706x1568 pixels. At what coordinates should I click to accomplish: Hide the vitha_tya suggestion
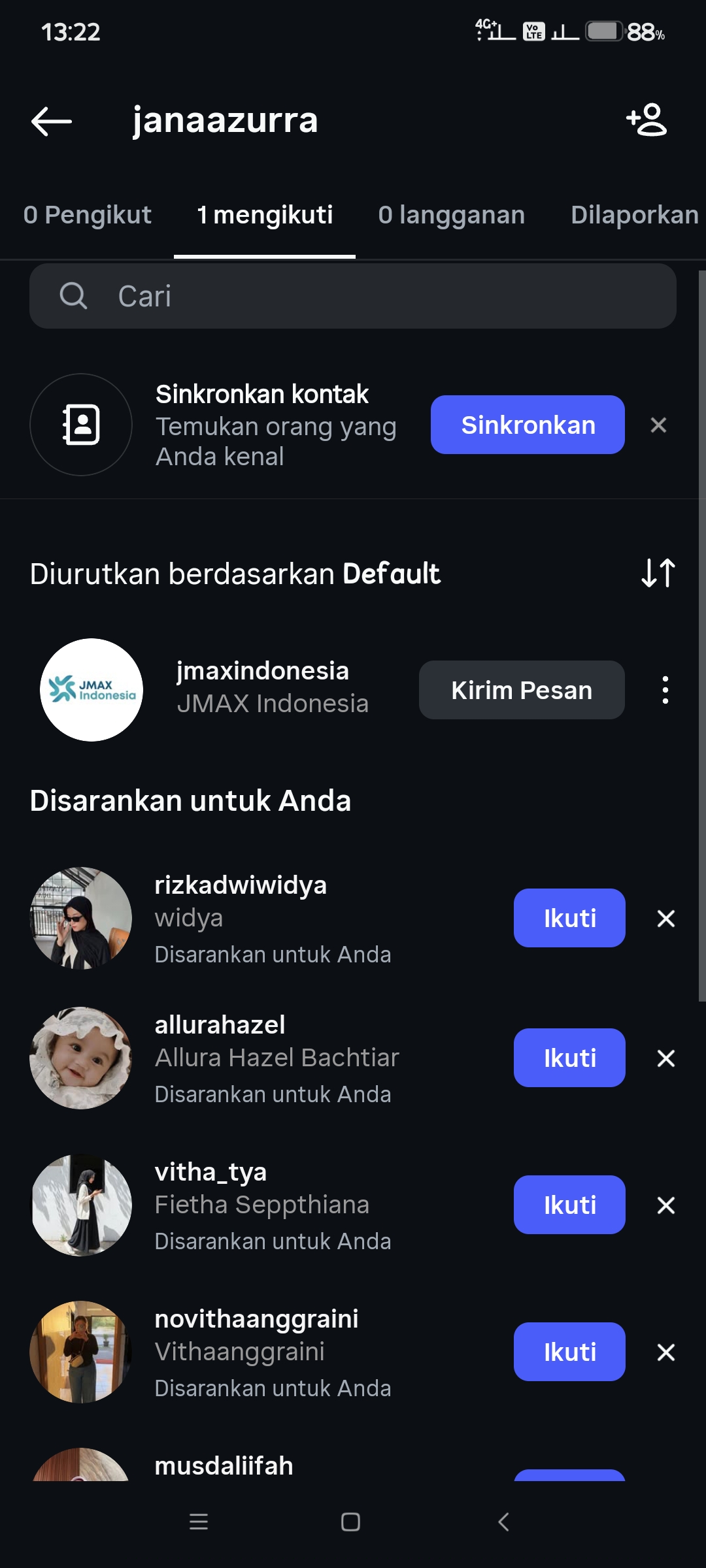(665, 1205)
